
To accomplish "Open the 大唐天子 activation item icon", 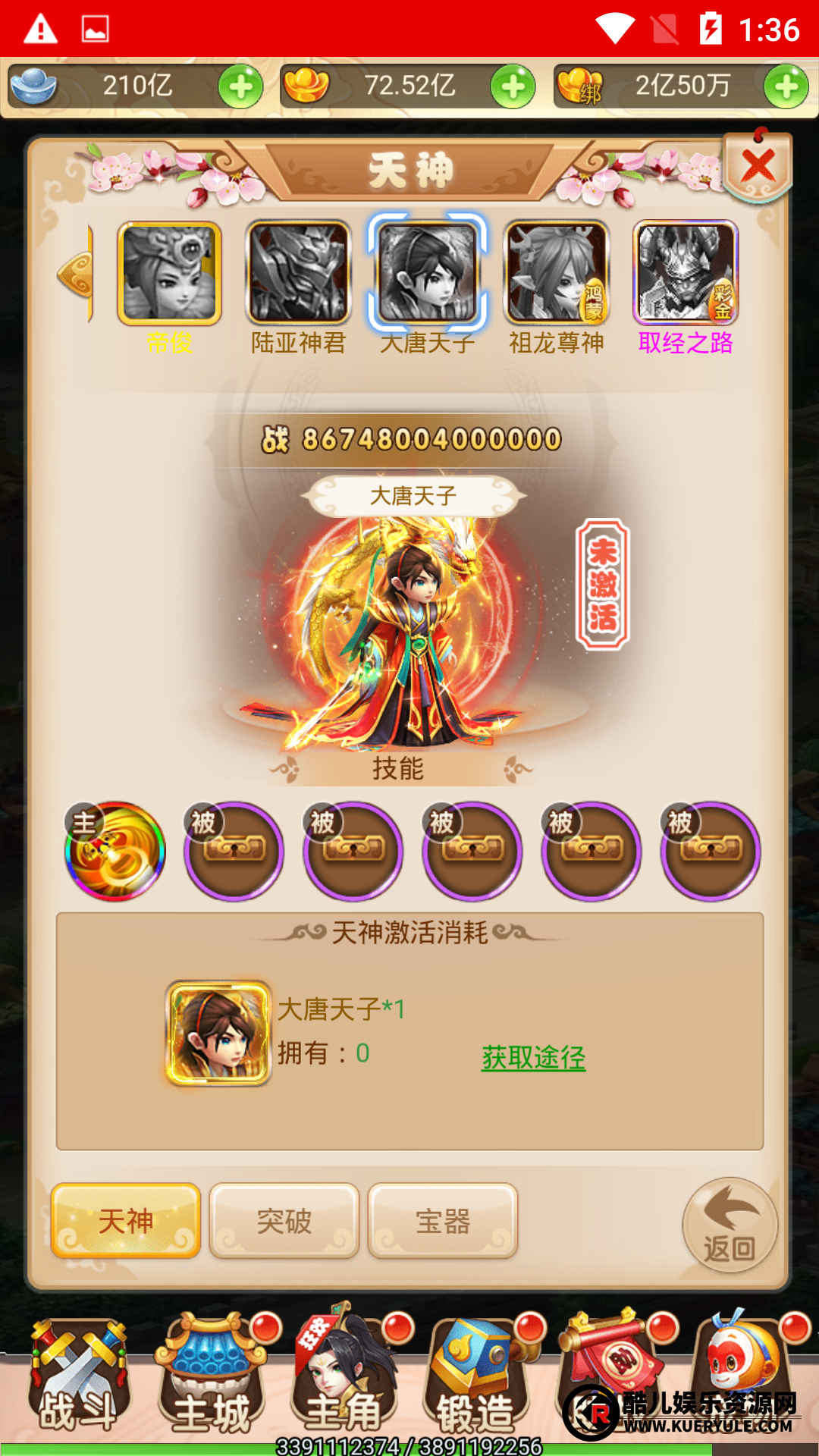I will [x=218, y=1033].
